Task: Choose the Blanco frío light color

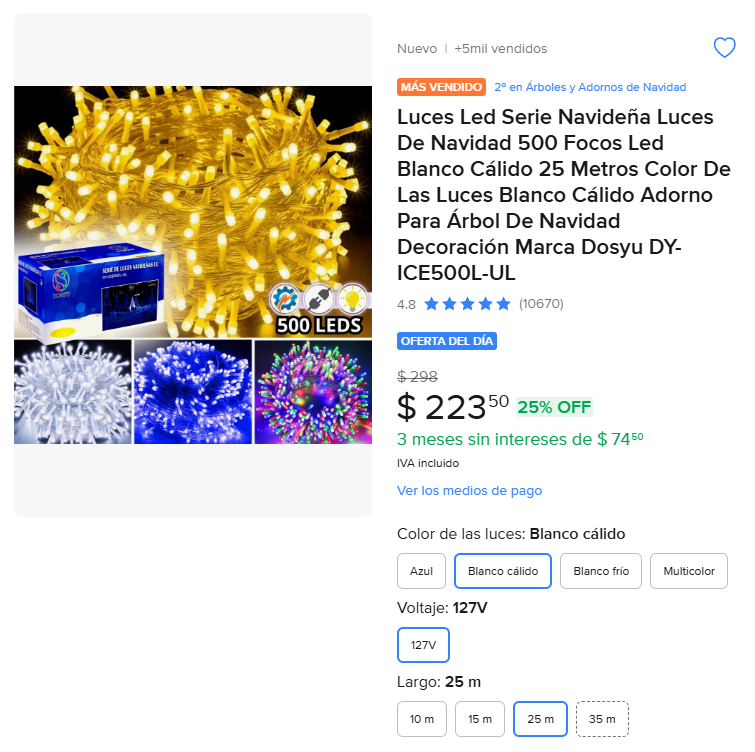Action: click(x=601, y=571)
